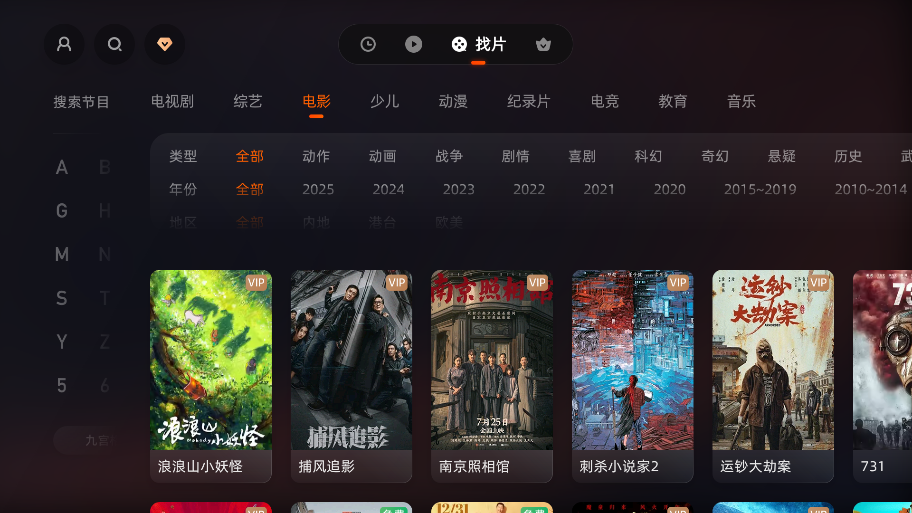Switch to the 动漫 category

(x=453, y=101)
